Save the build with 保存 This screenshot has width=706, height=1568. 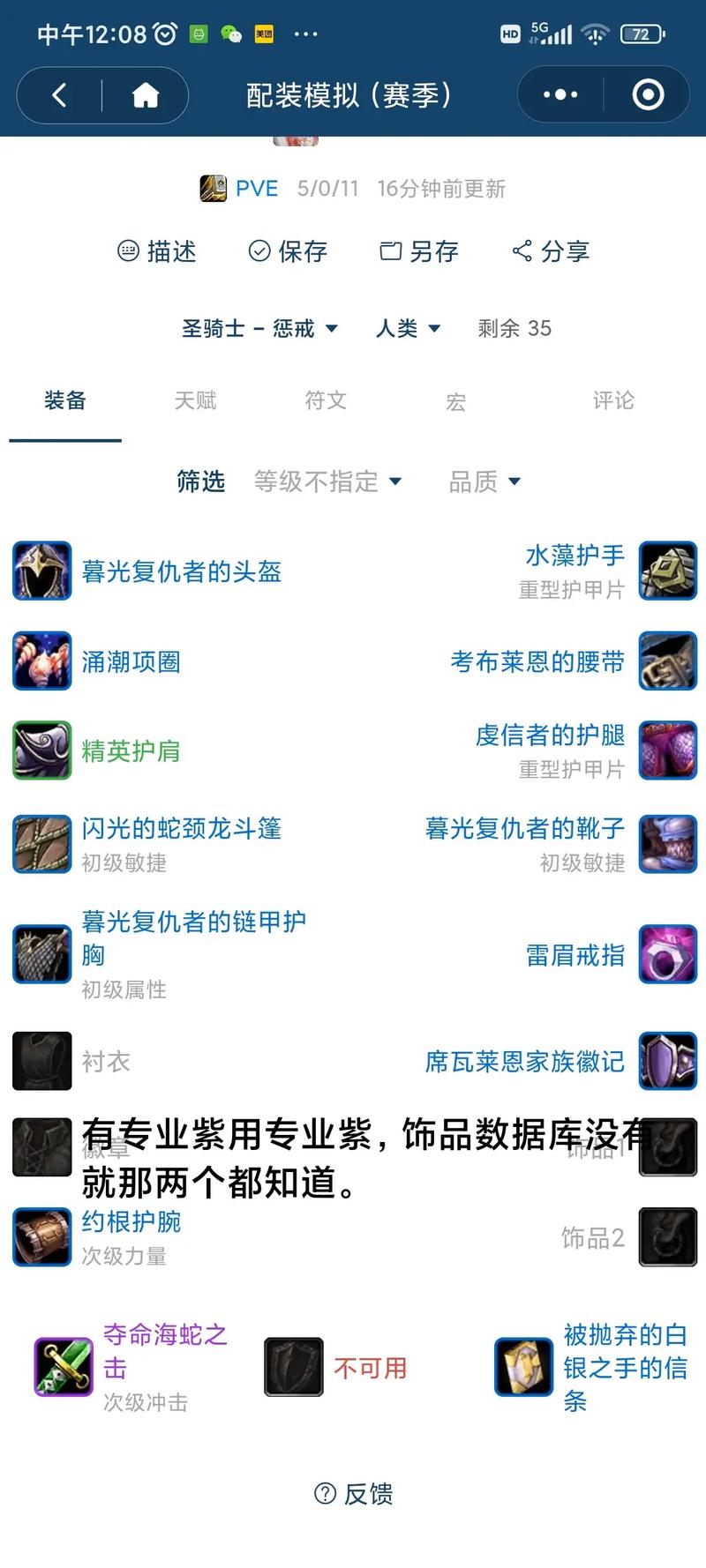click(x=288, y=251)
